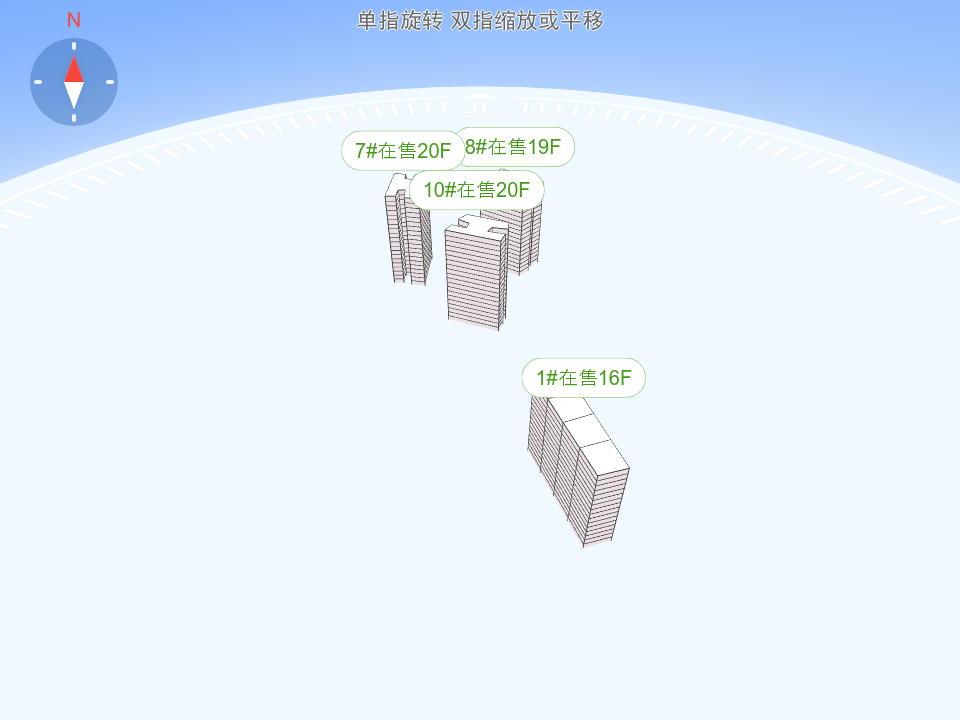
Task: Tap the 10# 在售20F building label
Action: [477, 190]
